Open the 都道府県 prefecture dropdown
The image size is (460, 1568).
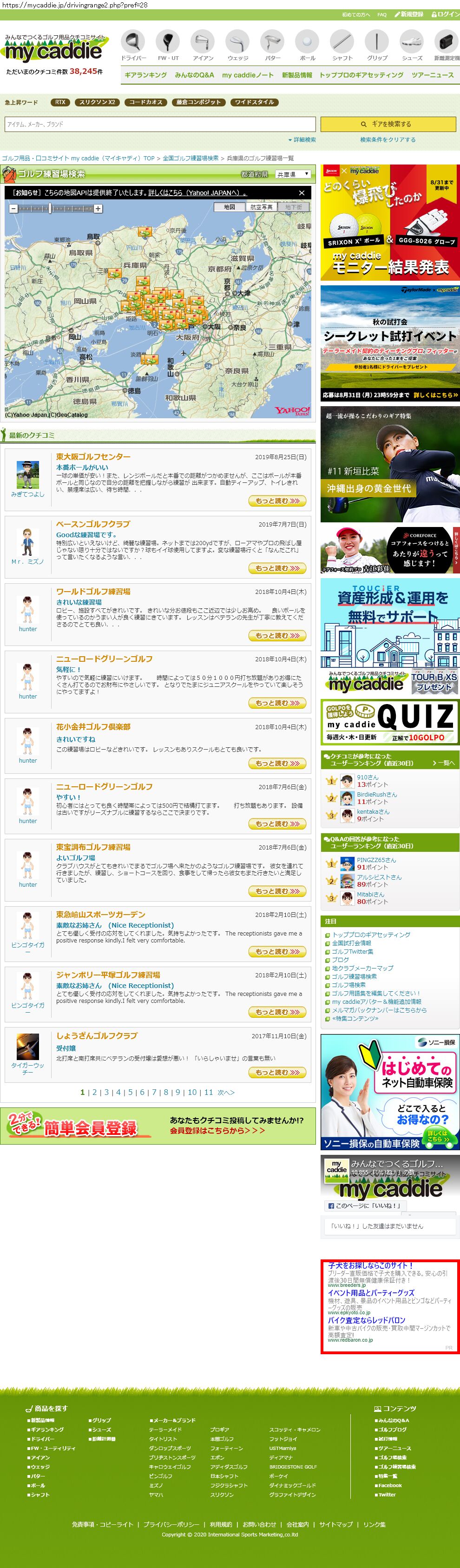(293, 174)
